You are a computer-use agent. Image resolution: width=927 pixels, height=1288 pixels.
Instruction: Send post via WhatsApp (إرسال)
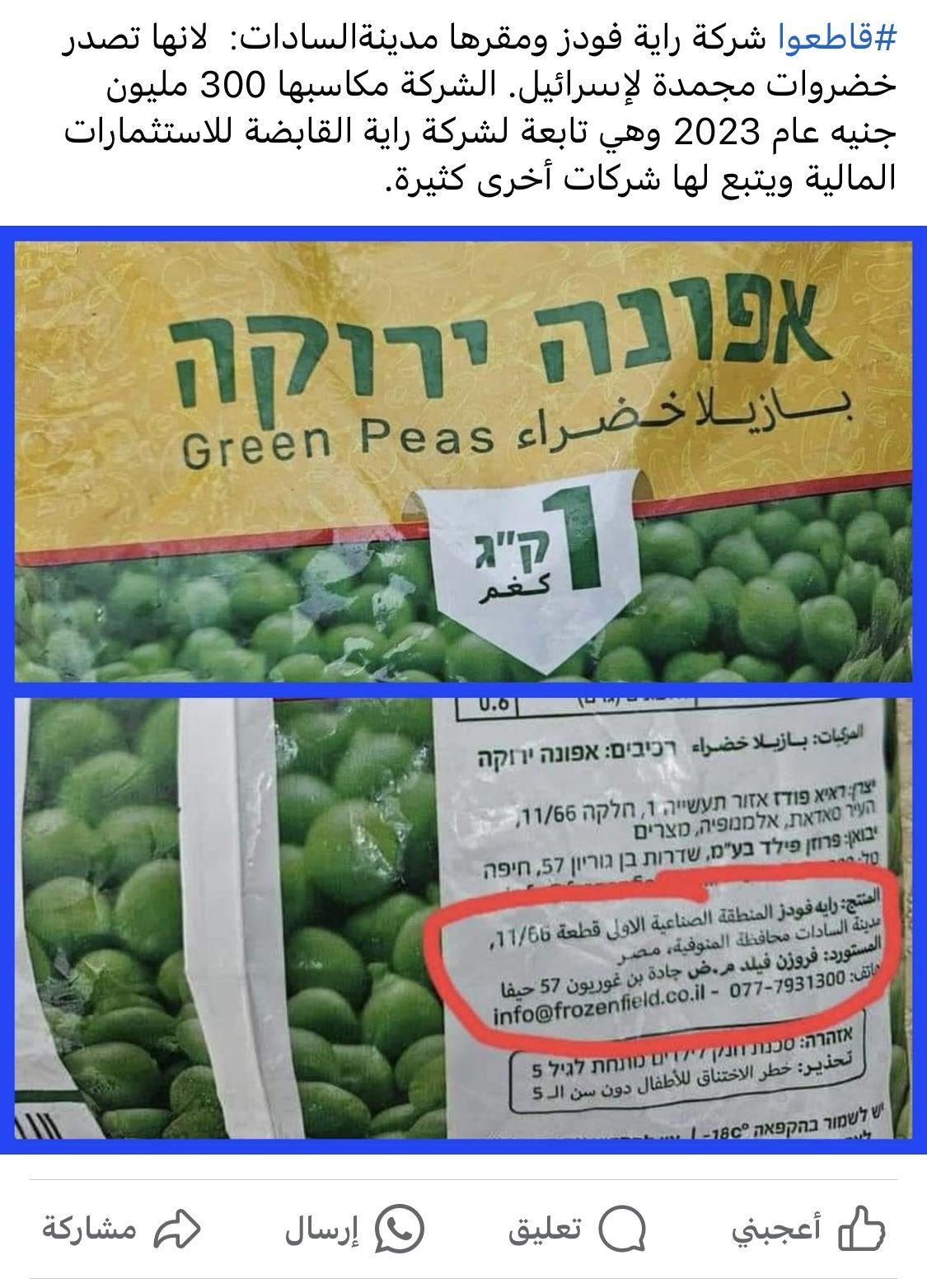[x=354, y=1230]
